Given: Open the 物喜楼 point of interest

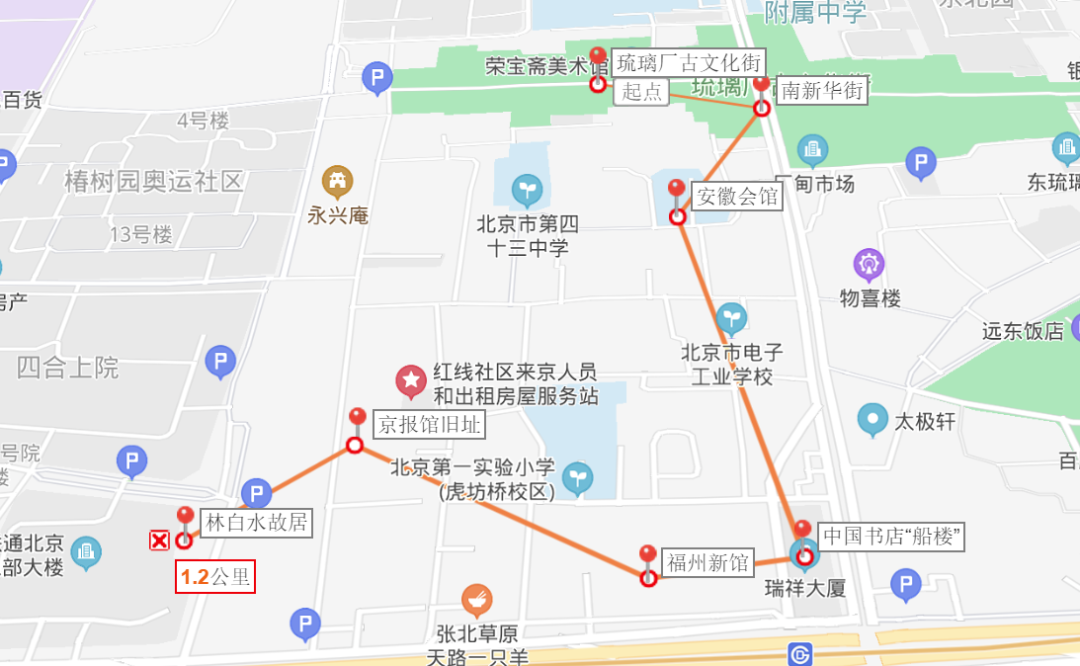Looking at the screenshot, I should pyautogui.click(x=869, y=265).
